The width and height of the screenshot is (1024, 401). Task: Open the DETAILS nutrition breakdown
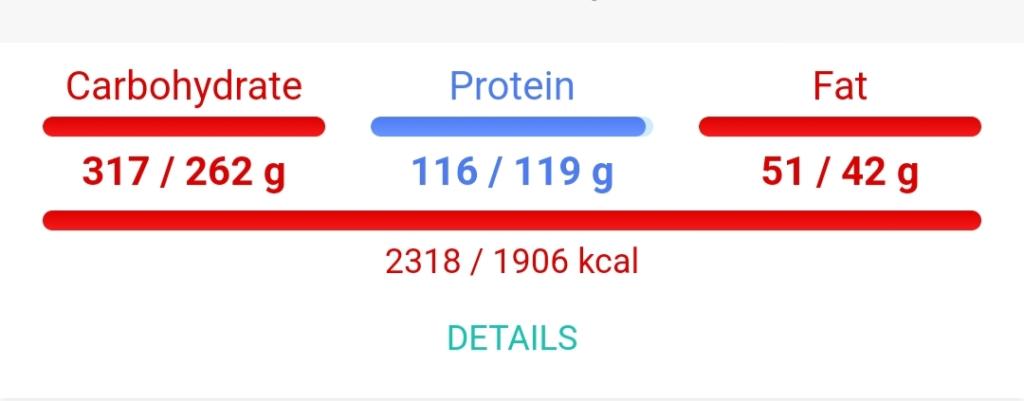pyautogui.click(x=512, y=338)
